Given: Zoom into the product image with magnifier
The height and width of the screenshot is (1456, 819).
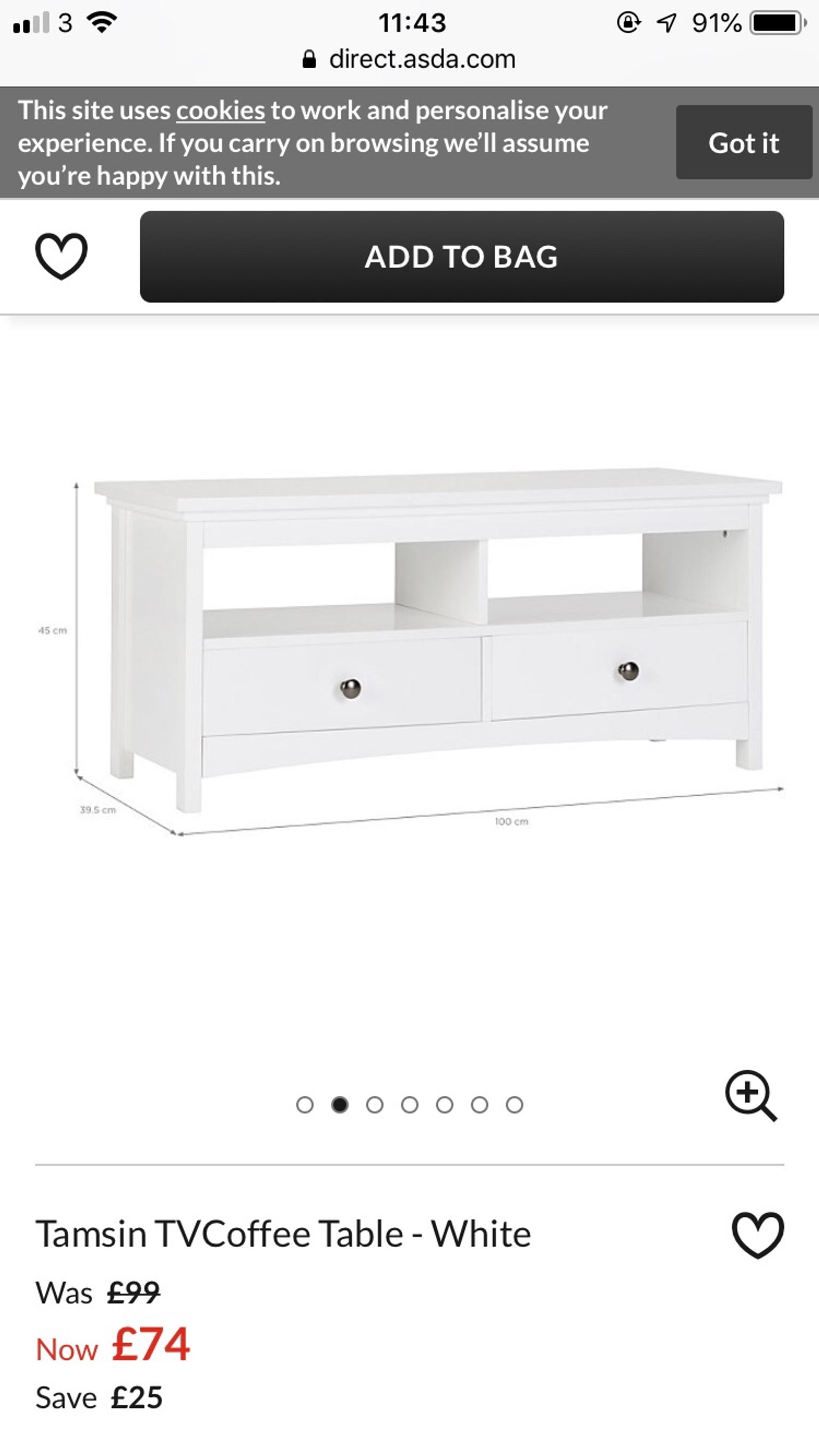Looking at the screenshot, I should (x=751, y=1094).
